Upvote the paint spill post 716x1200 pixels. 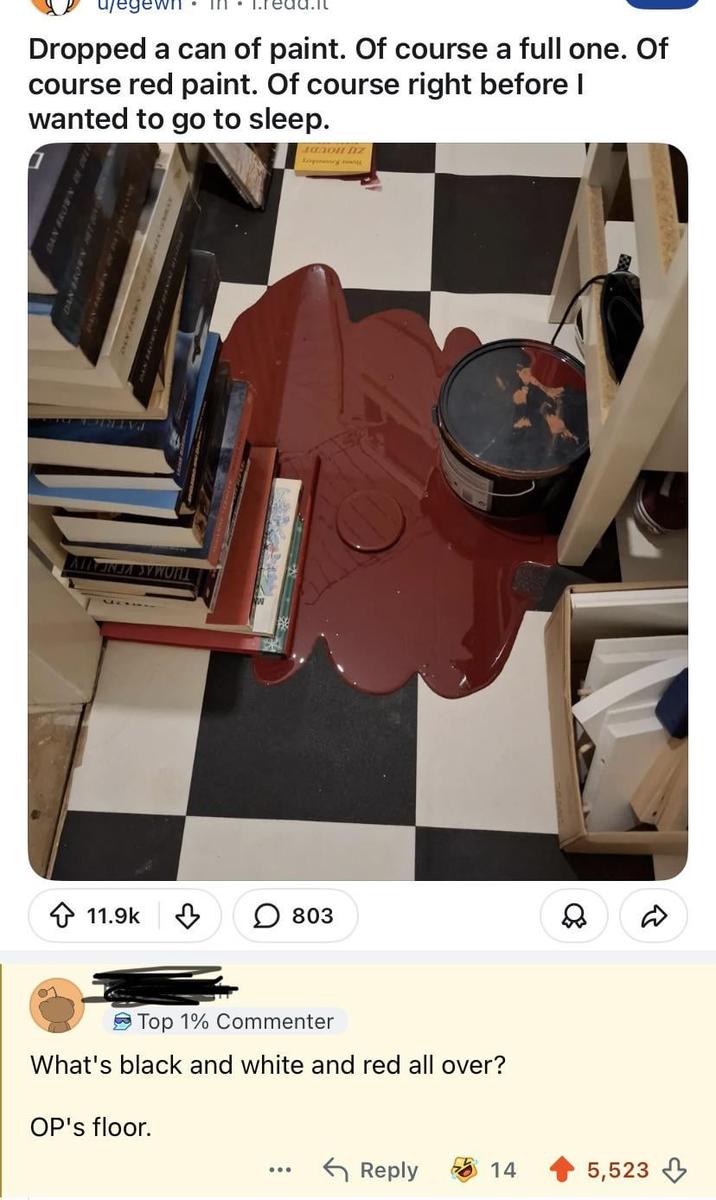click(x=67, y=915)
